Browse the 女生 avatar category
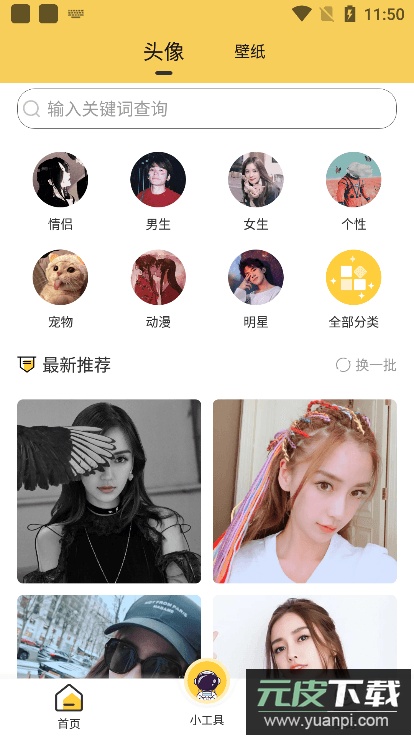The image size is (414, 736). coord(256,191)
